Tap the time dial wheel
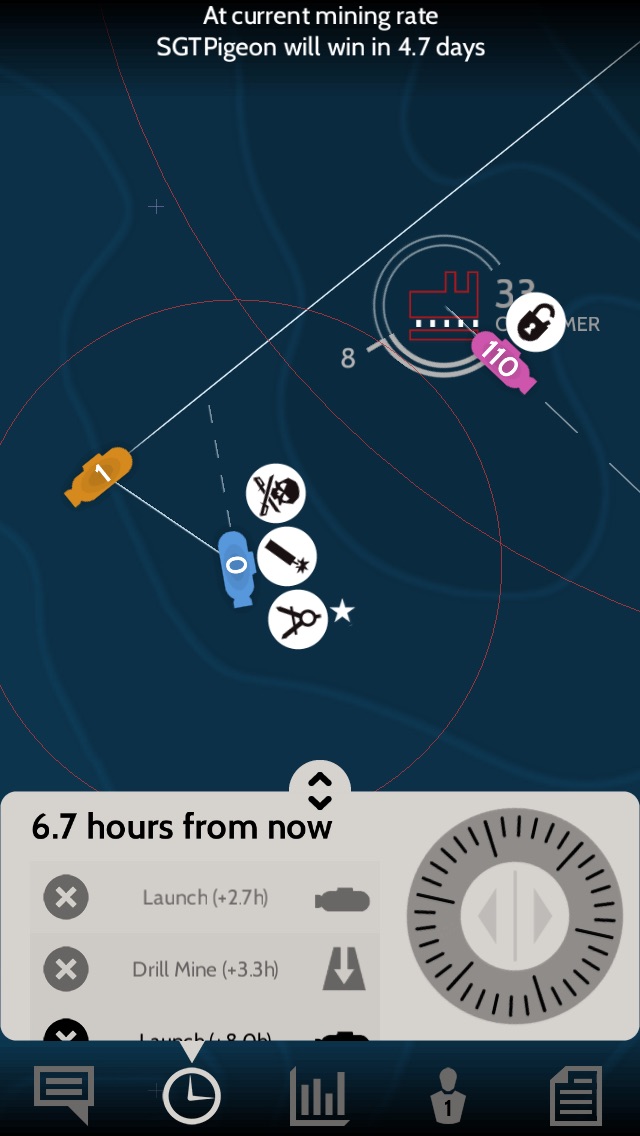Screen dimensions: 640x1136 coord(514,915)
